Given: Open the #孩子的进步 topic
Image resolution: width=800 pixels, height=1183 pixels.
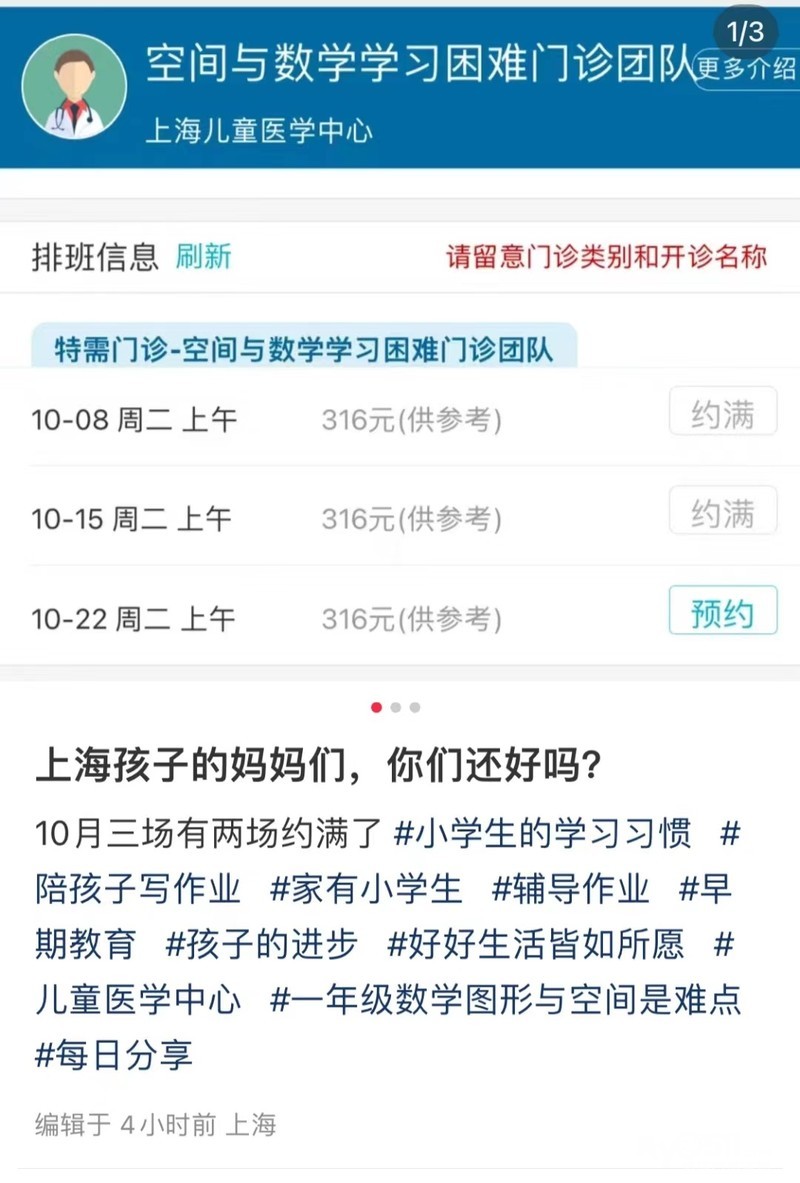Looking at the screenshot, I should click(x=261, y=944).
